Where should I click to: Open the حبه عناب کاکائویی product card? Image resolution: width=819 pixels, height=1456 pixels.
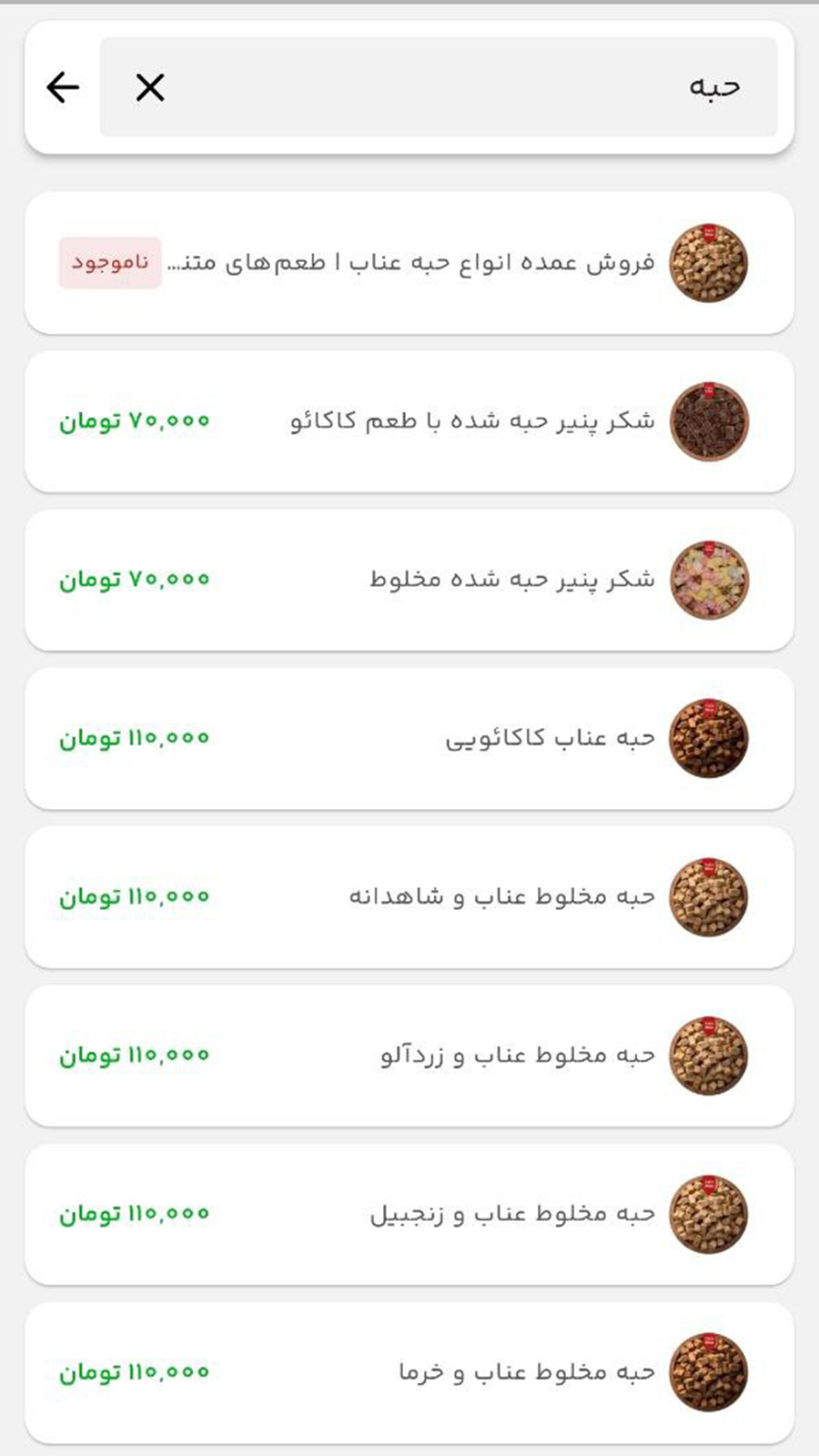(409, 737)
